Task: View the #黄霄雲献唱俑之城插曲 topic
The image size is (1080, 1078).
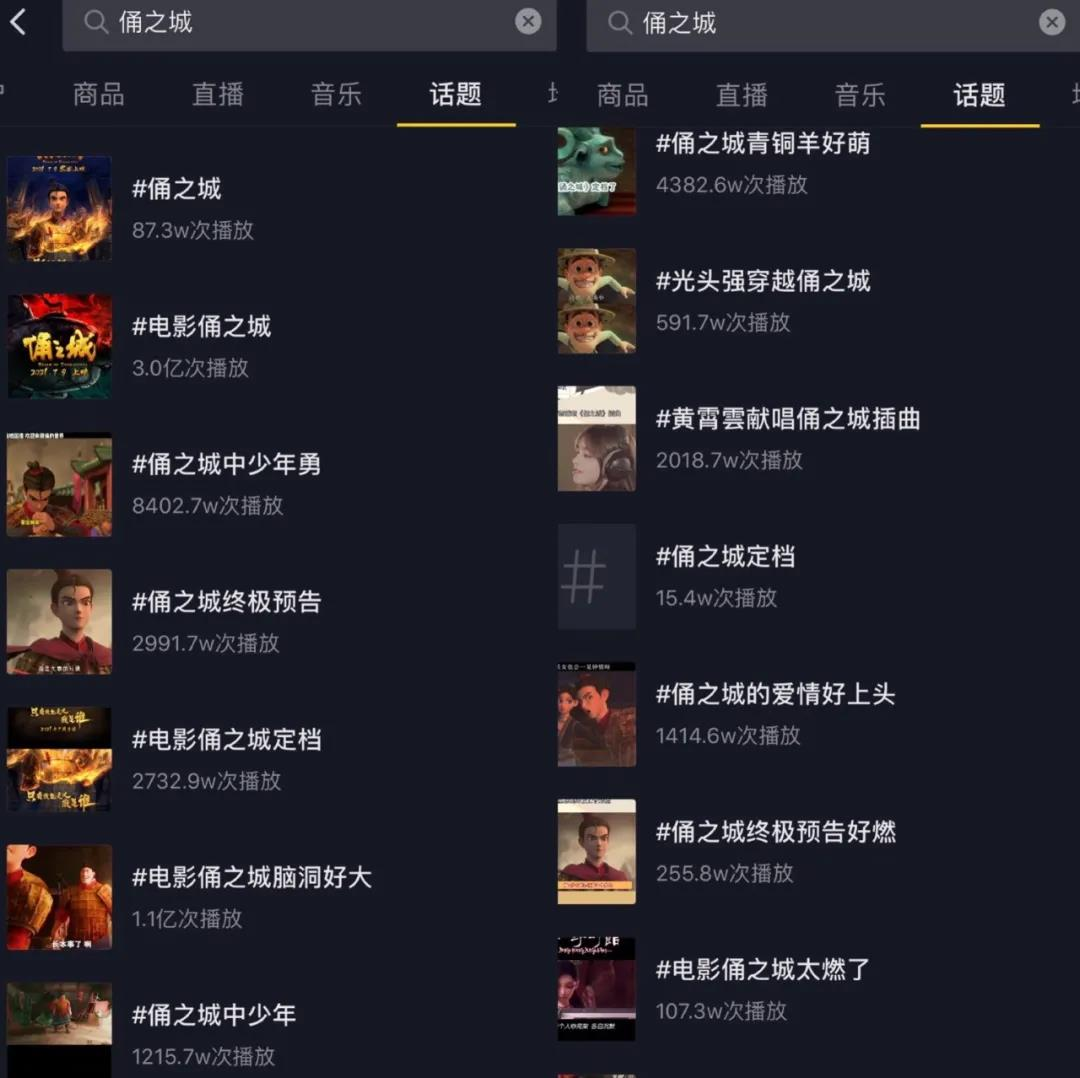Action: [787, 420]
